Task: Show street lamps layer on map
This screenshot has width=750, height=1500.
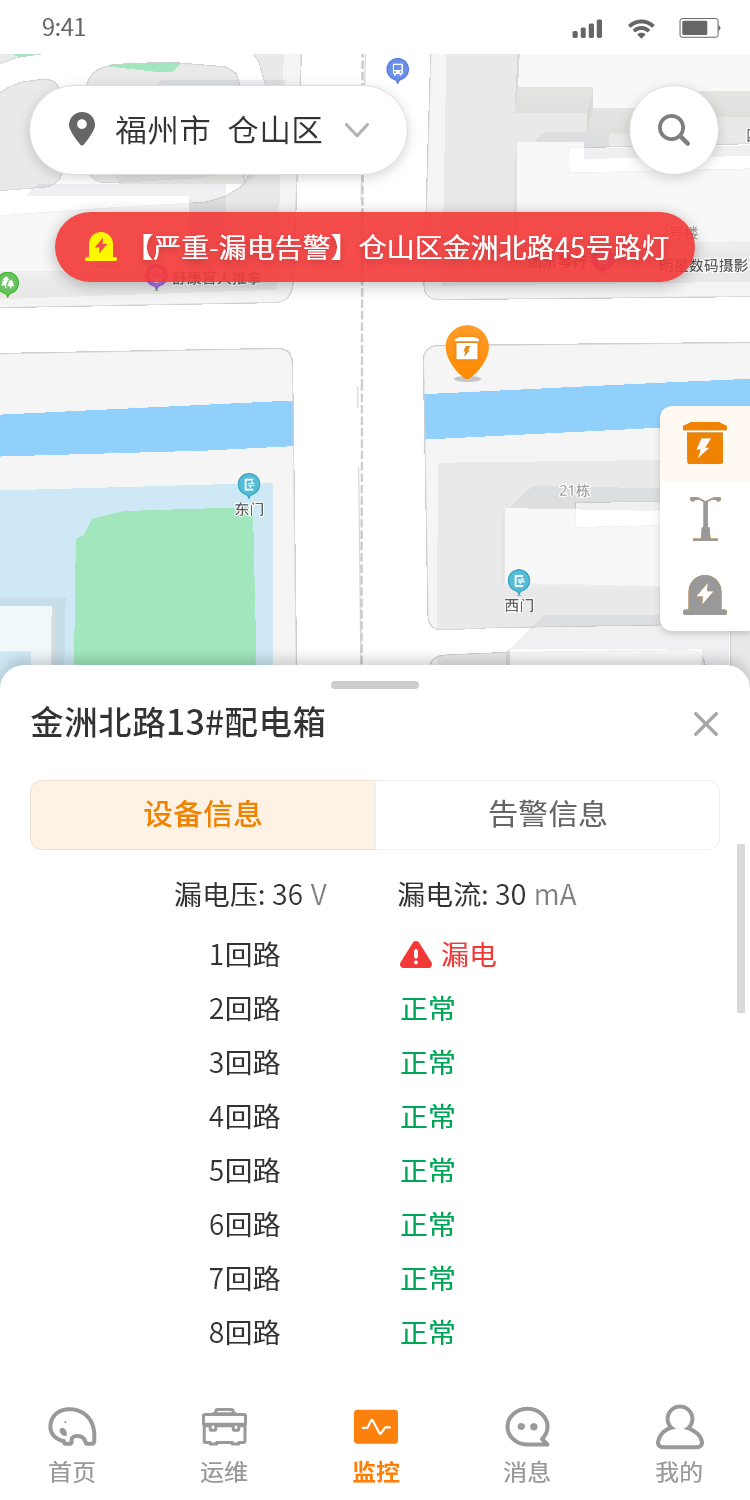Action: pos(705,519)
